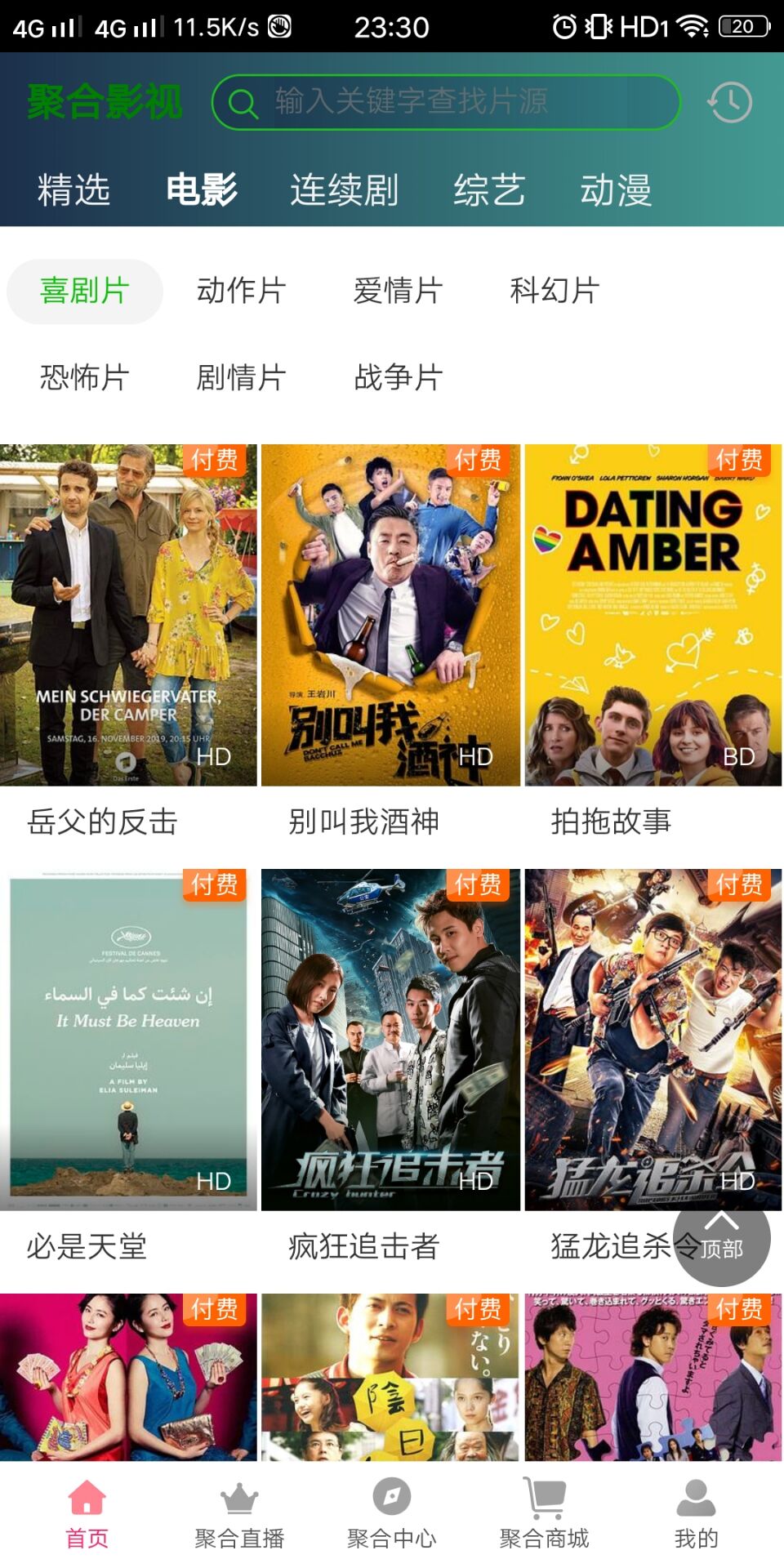Switch to the 精选 tab

point(73,190)
